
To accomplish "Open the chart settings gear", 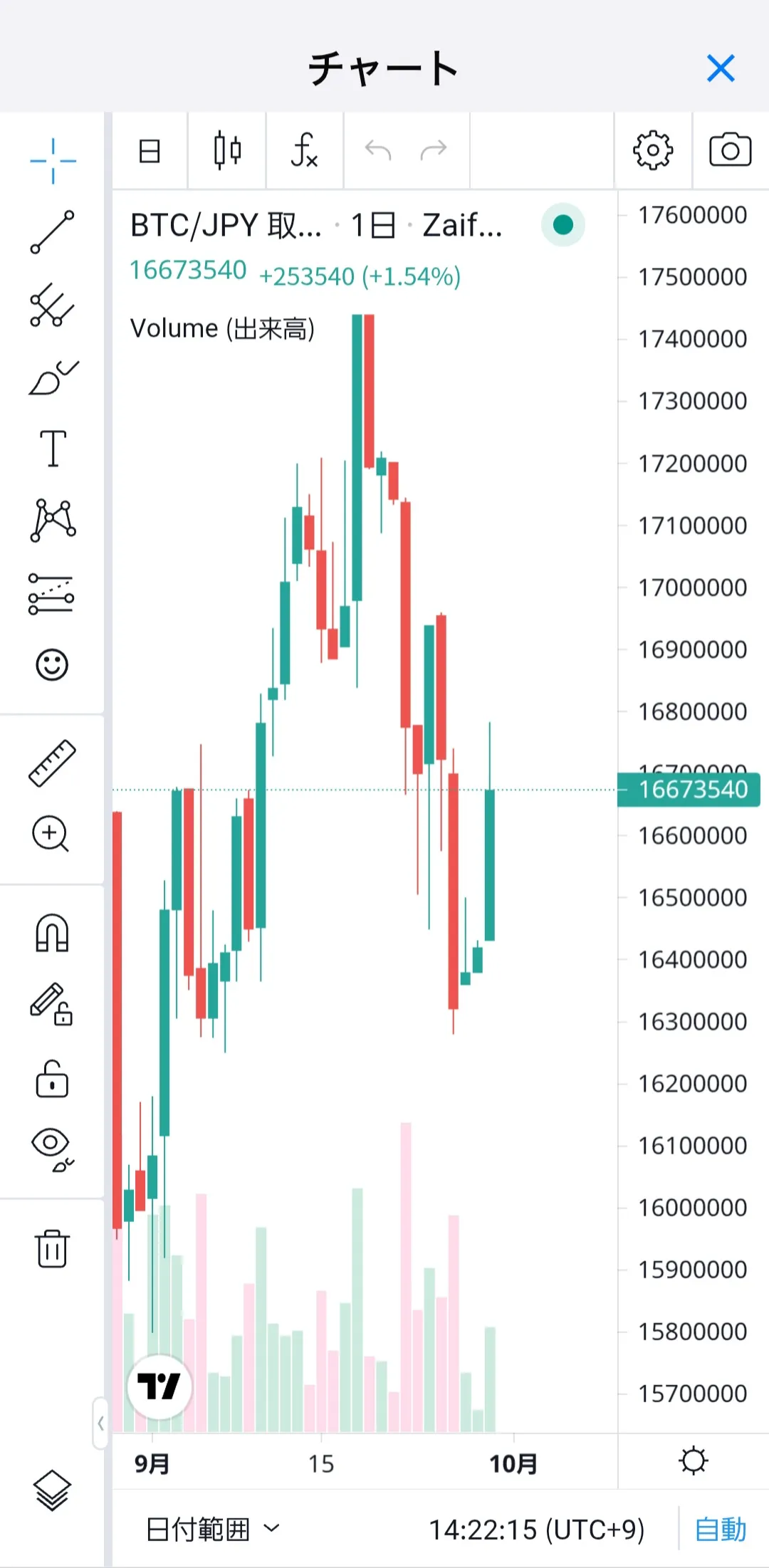I will [x=652, y=150].
